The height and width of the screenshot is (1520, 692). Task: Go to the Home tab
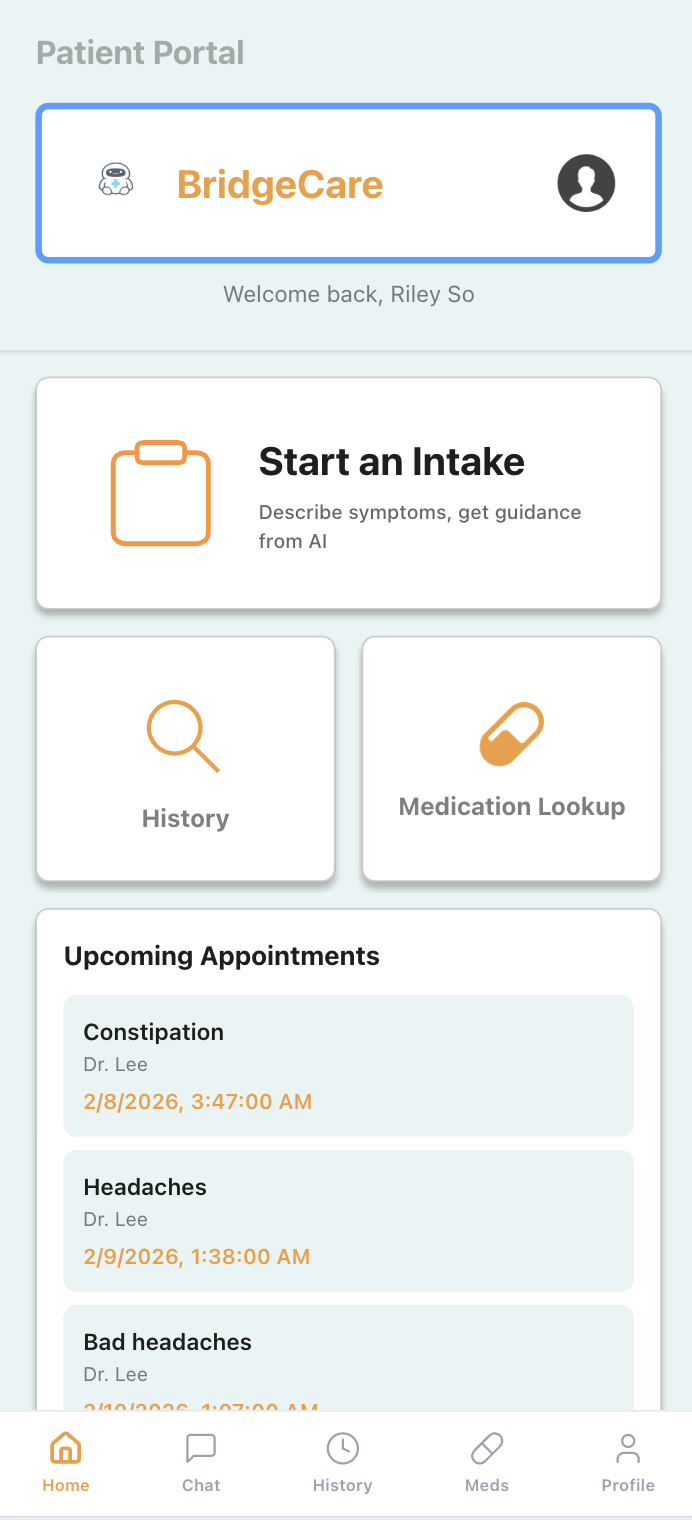point(66,1463)
